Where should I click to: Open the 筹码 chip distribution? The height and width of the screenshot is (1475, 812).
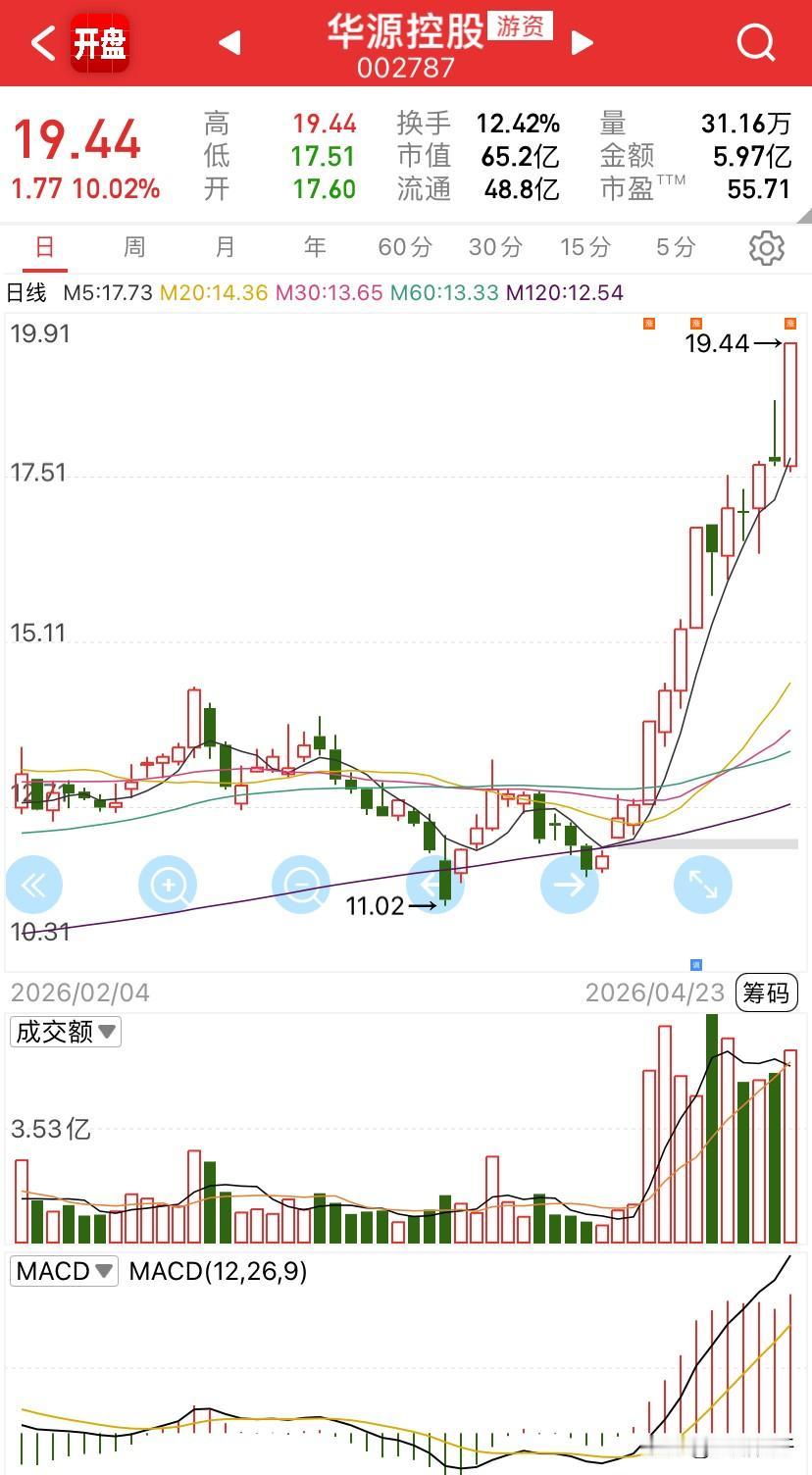tap(766, 993)
